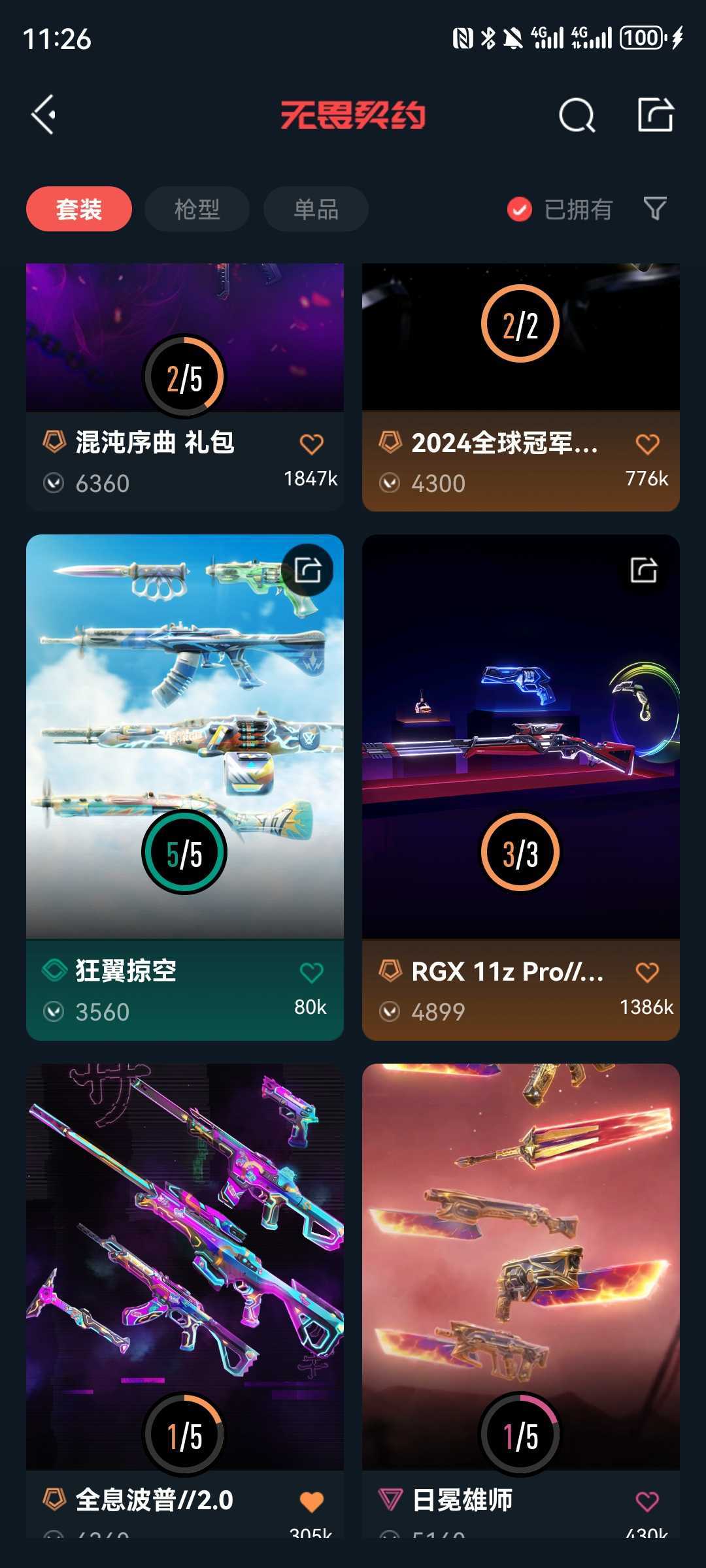This screenshot has height=1568, width=706.
Task: Like the 混沌序曲 礼包 bundle
Action: pos(311,444)
